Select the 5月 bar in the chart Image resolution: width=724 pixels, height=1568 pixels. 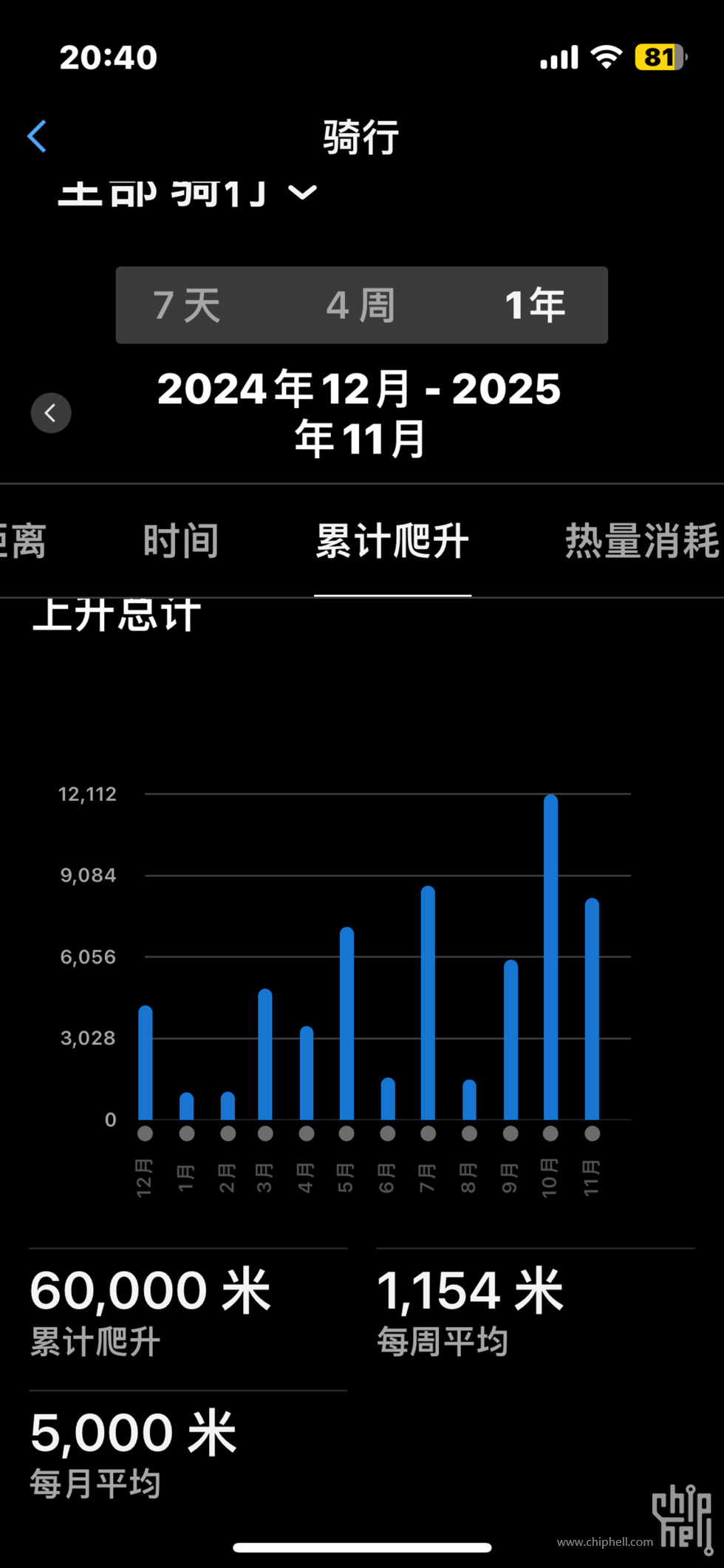pyautogui.click(x=346, y=1024)
